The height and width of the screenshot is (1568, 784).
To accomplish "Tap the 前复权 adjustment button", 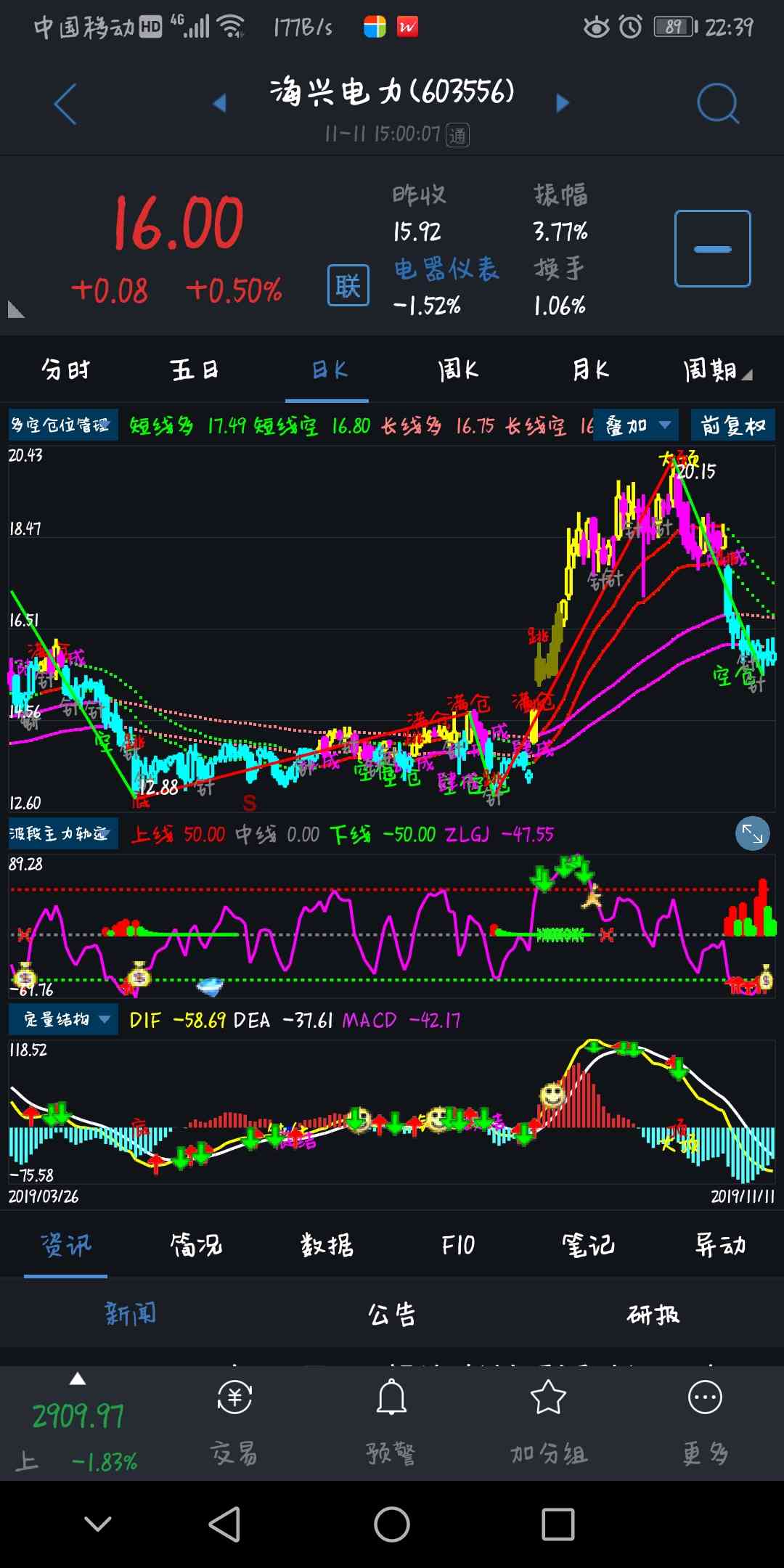I will point(732,425).
